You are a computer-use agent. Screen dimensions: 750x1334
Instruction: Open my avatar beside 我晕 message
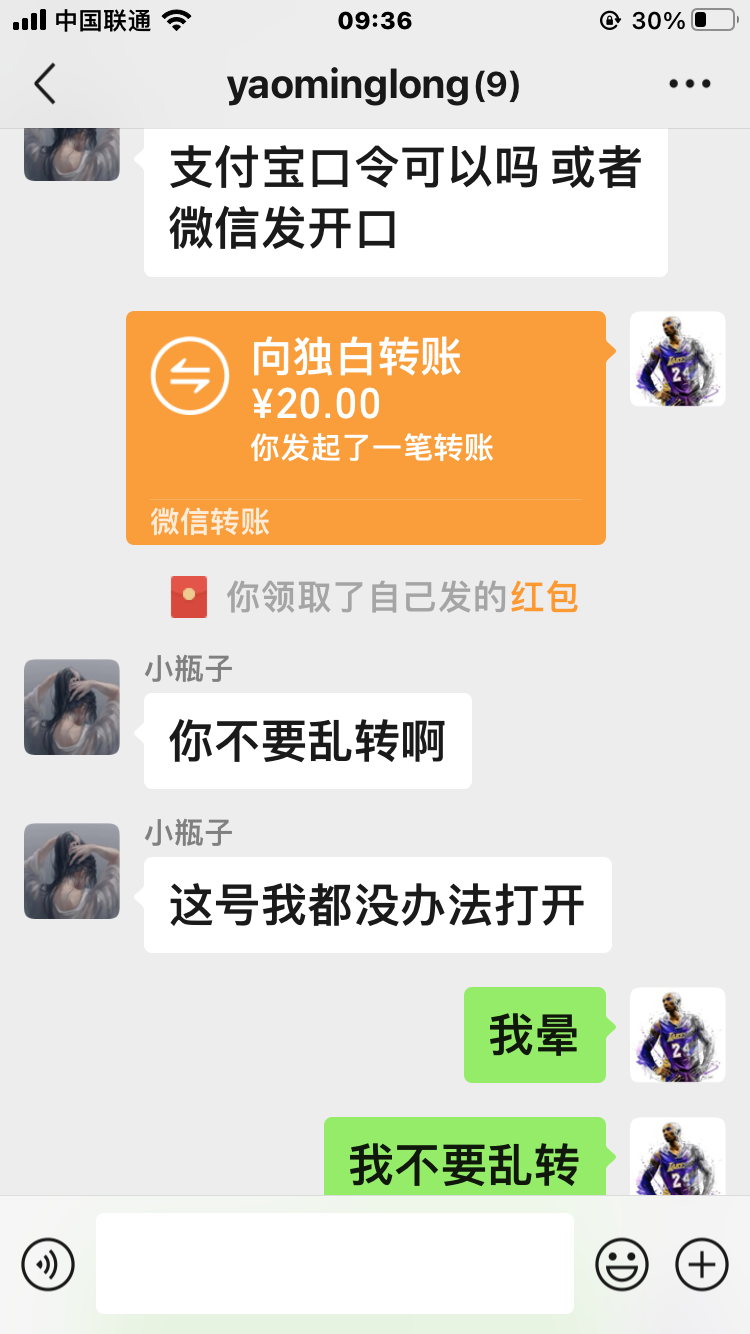click(678, 1035)
